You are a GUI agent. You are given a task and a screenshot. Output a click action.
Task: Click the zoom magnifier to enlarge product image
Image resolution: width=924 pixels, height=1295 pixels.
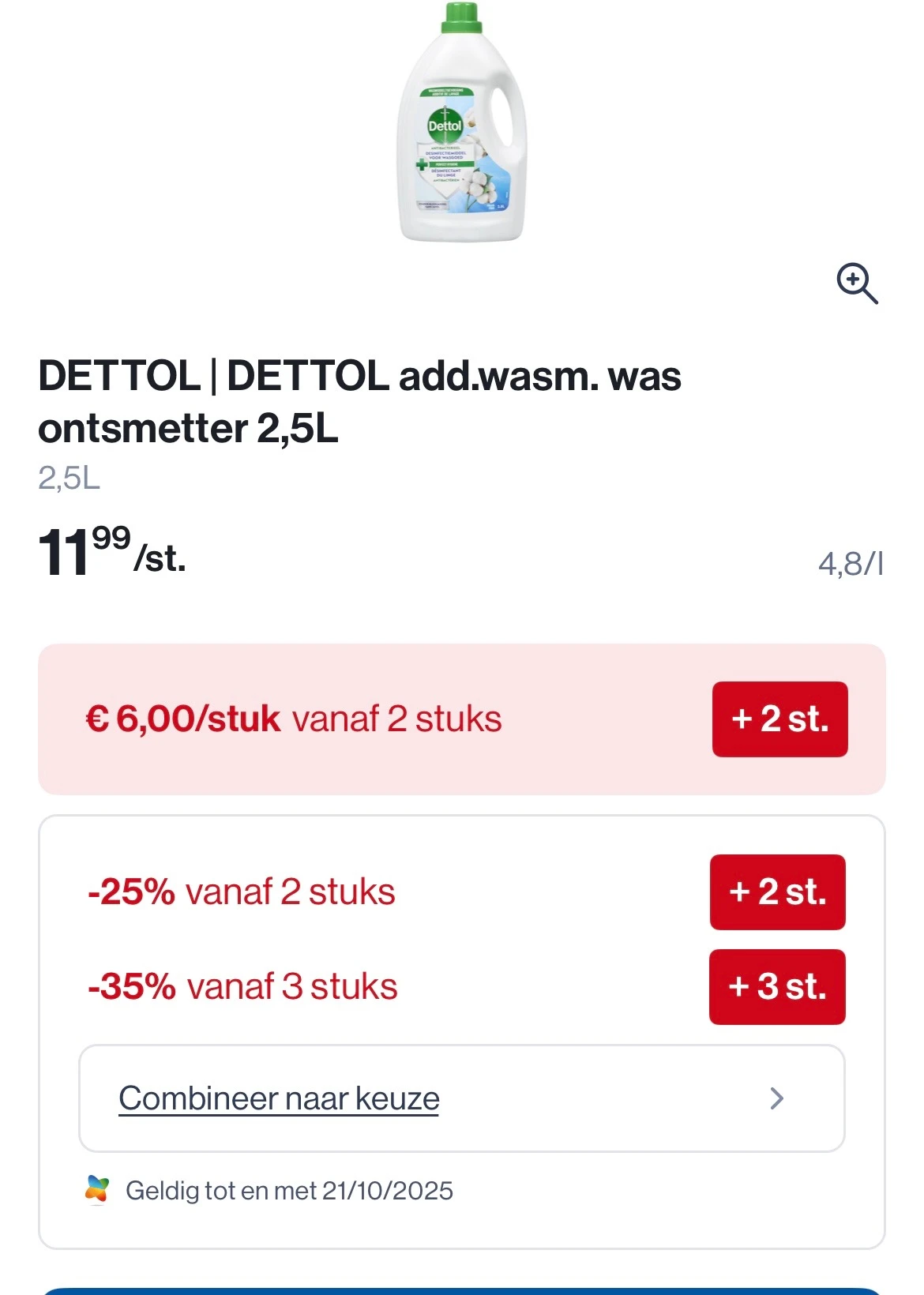(856, 285)
